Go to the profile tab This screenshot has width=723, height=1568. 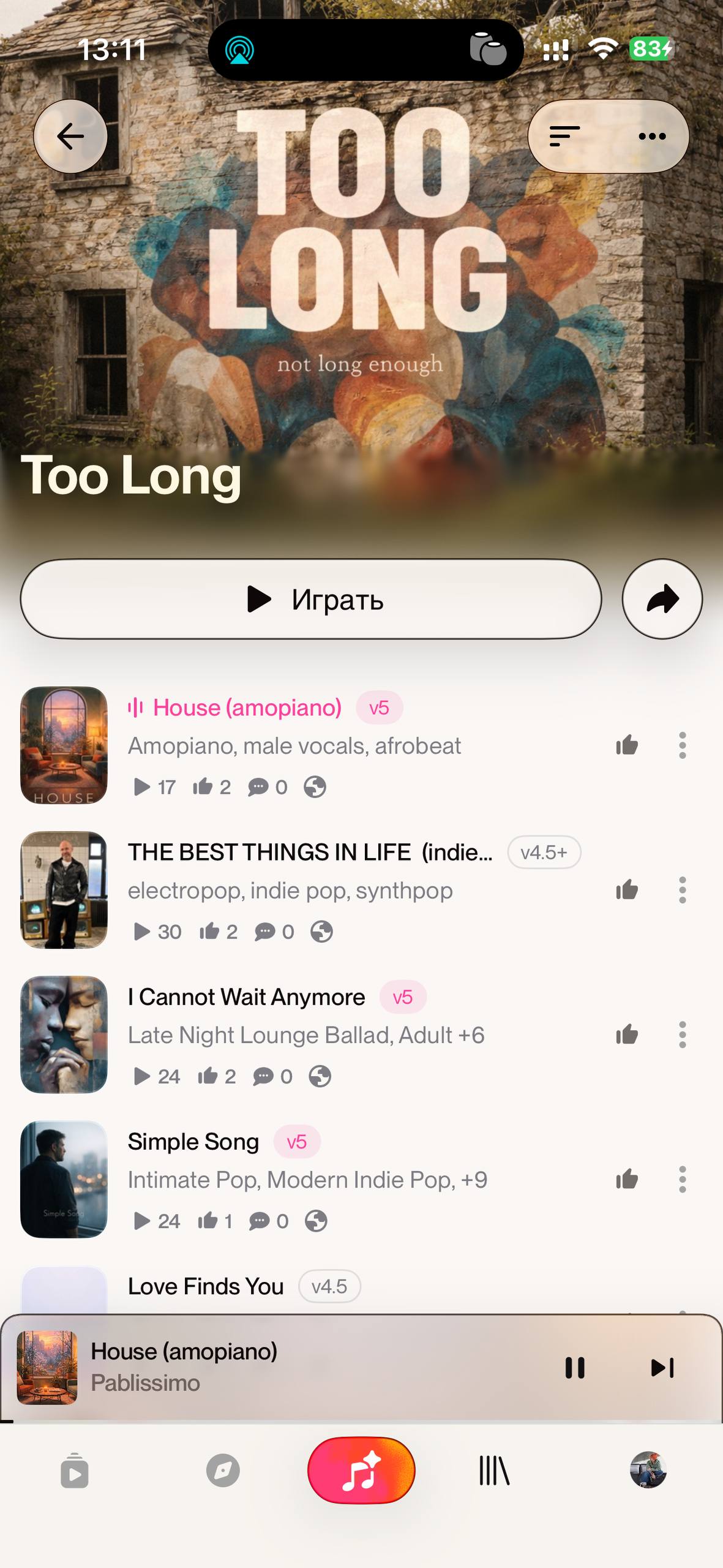coord(648,1470)
